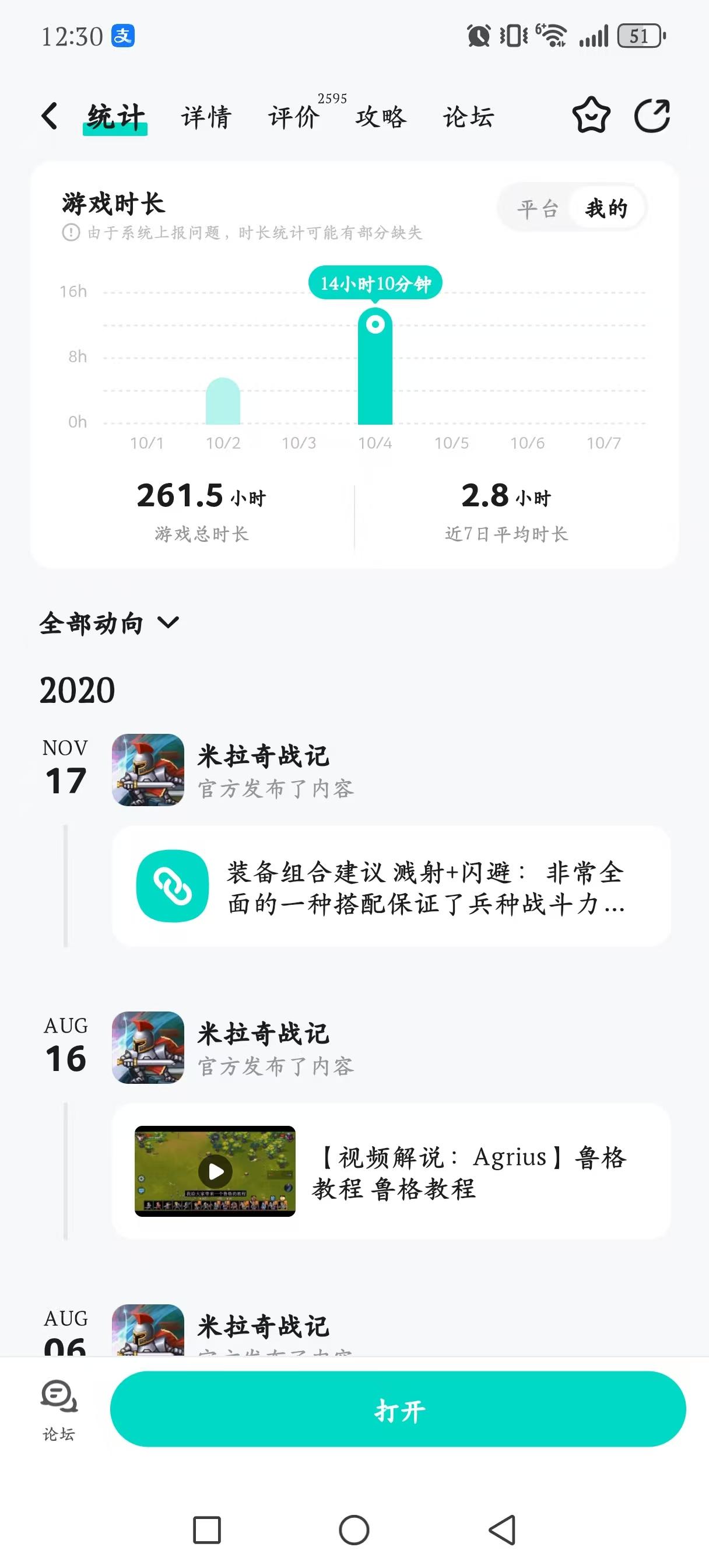
Task: Favorite this game with the star icon
Action: 591,116
